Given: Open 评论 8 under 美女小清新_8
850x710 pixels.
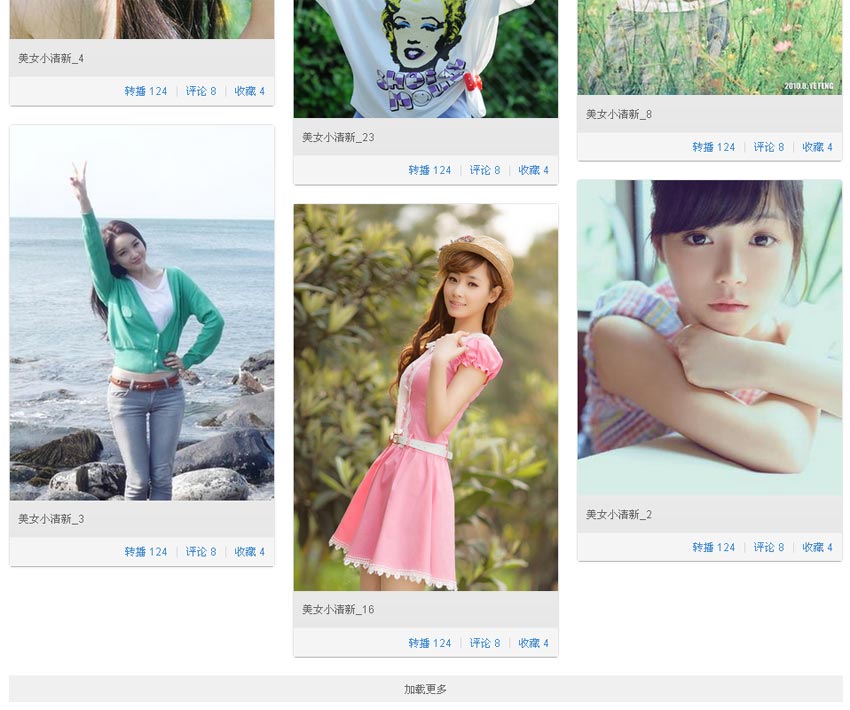Looking at the screenshot, I should [x=769, y=147].
